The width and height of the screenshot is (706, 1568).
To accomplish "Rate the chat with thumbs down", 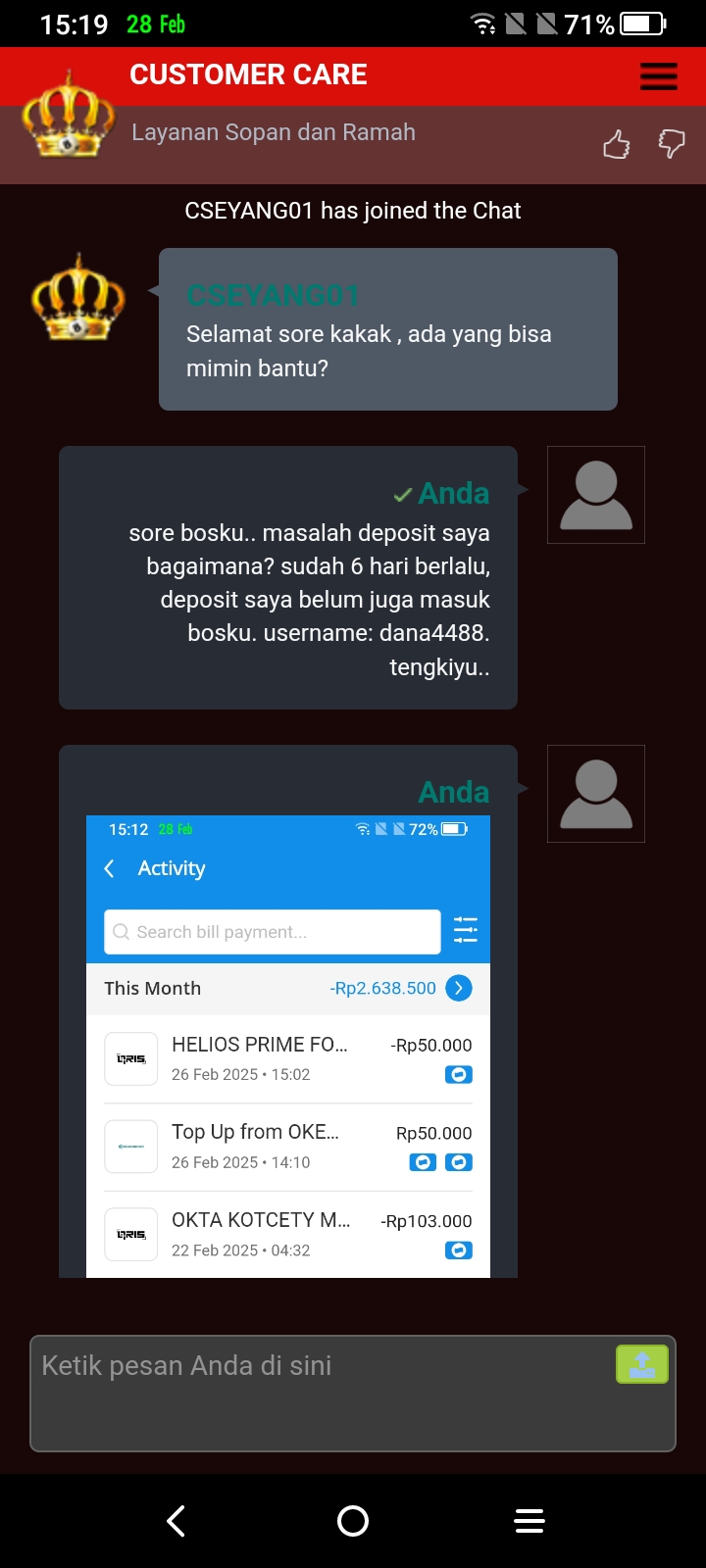I will click(x=672, y=144).
